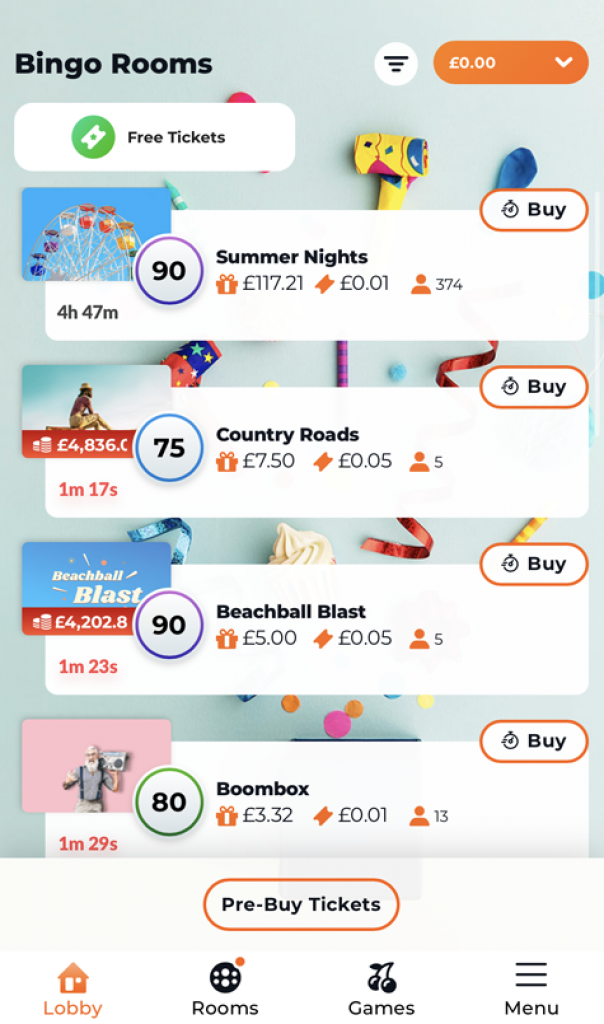Expand the £0.00 balance dropdown
The height and width of the screenshot is (1024, 604).
[510, 62]
